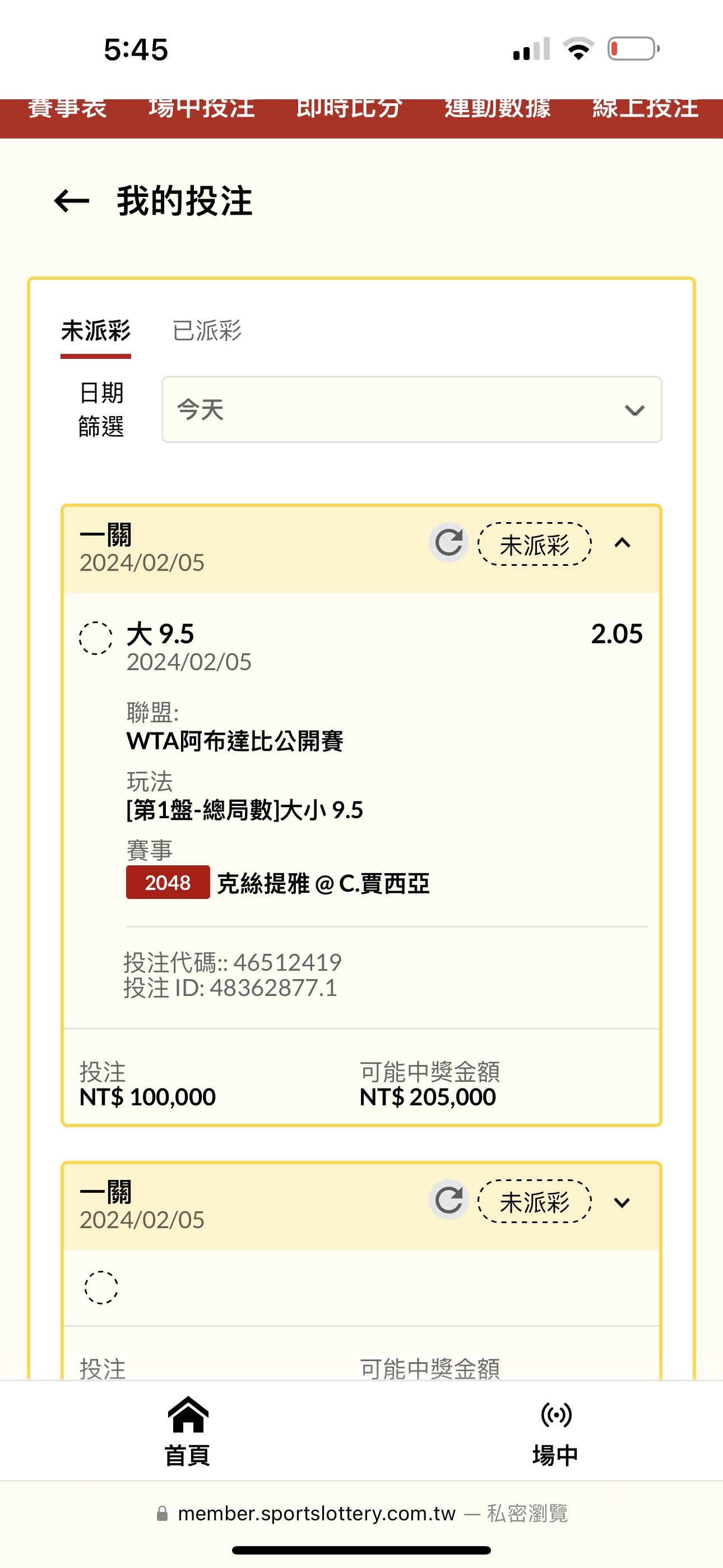Switch to the 已派彩 tab

click(207, 331)
